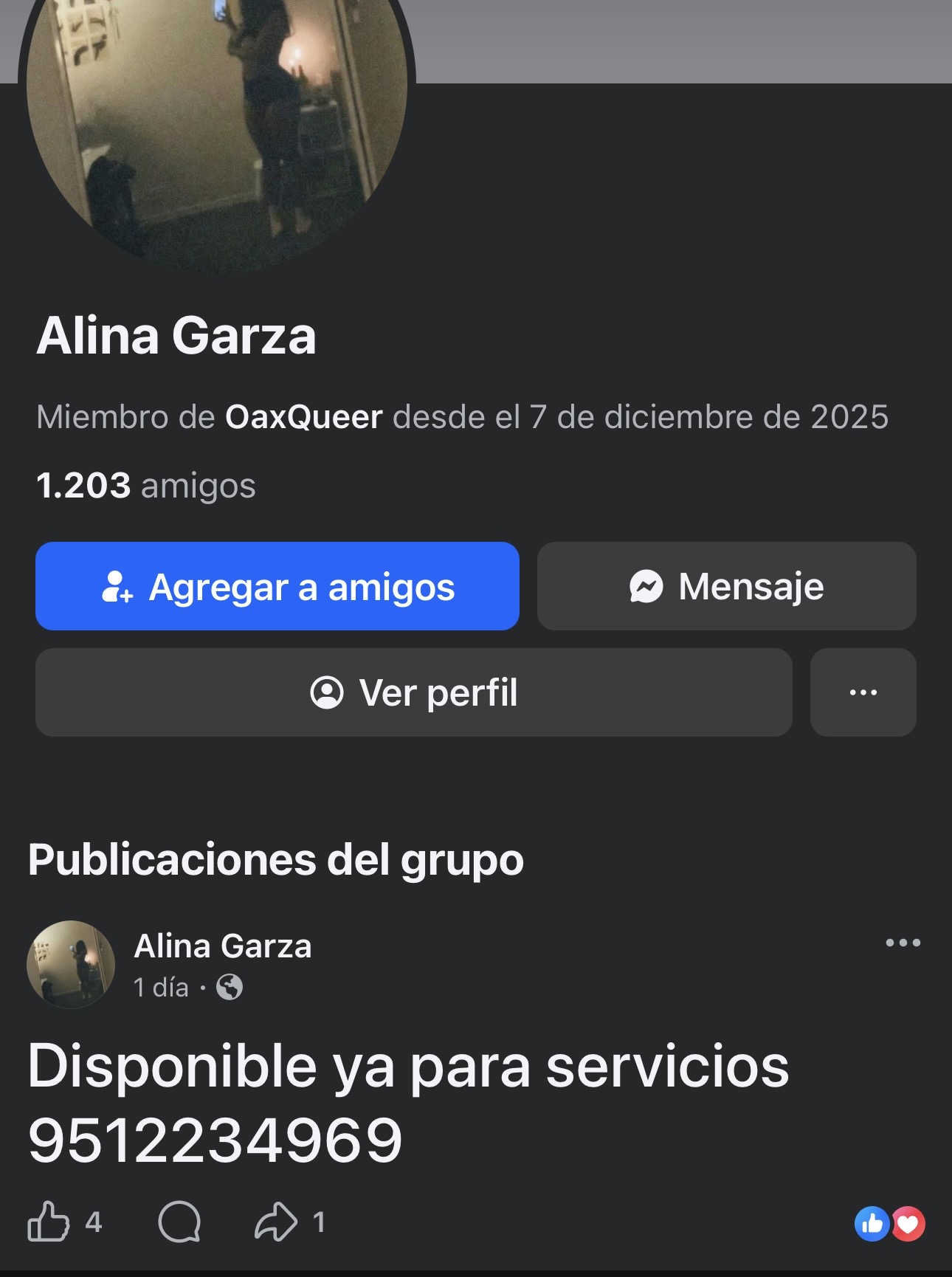952x1277 pixels.
Task: Open Ver perfil
Action: 413,692
